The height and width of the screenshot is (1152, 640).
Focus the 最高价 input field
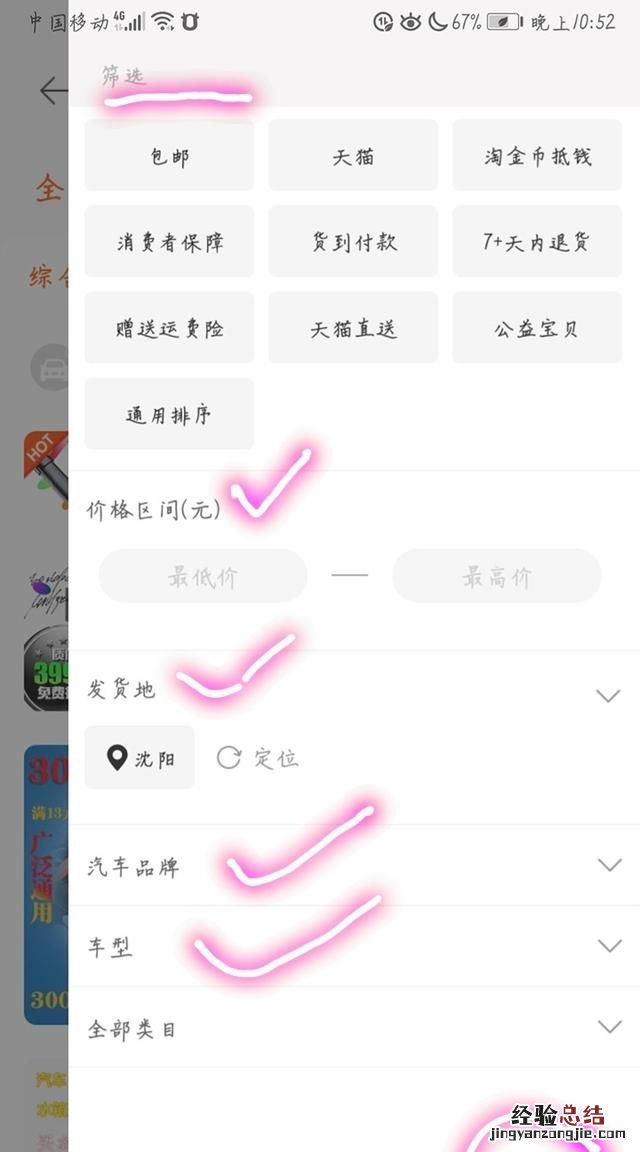click(496, 576)
